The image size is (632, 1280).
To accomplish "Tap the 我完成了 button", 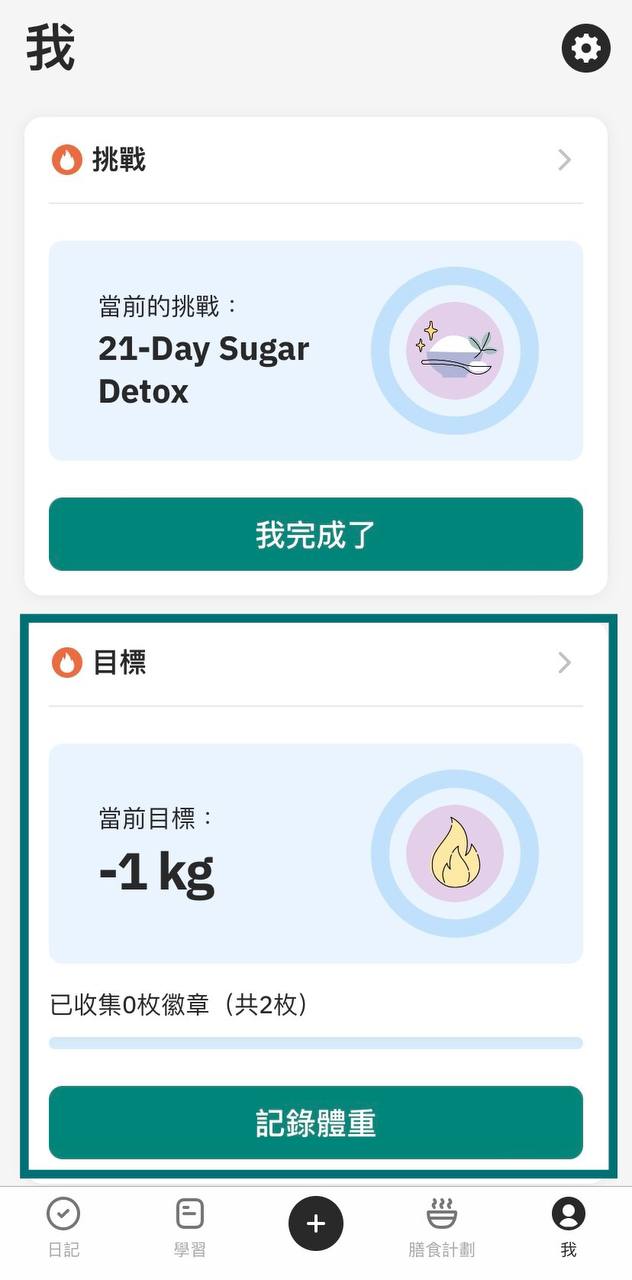I will click(315, 534).
